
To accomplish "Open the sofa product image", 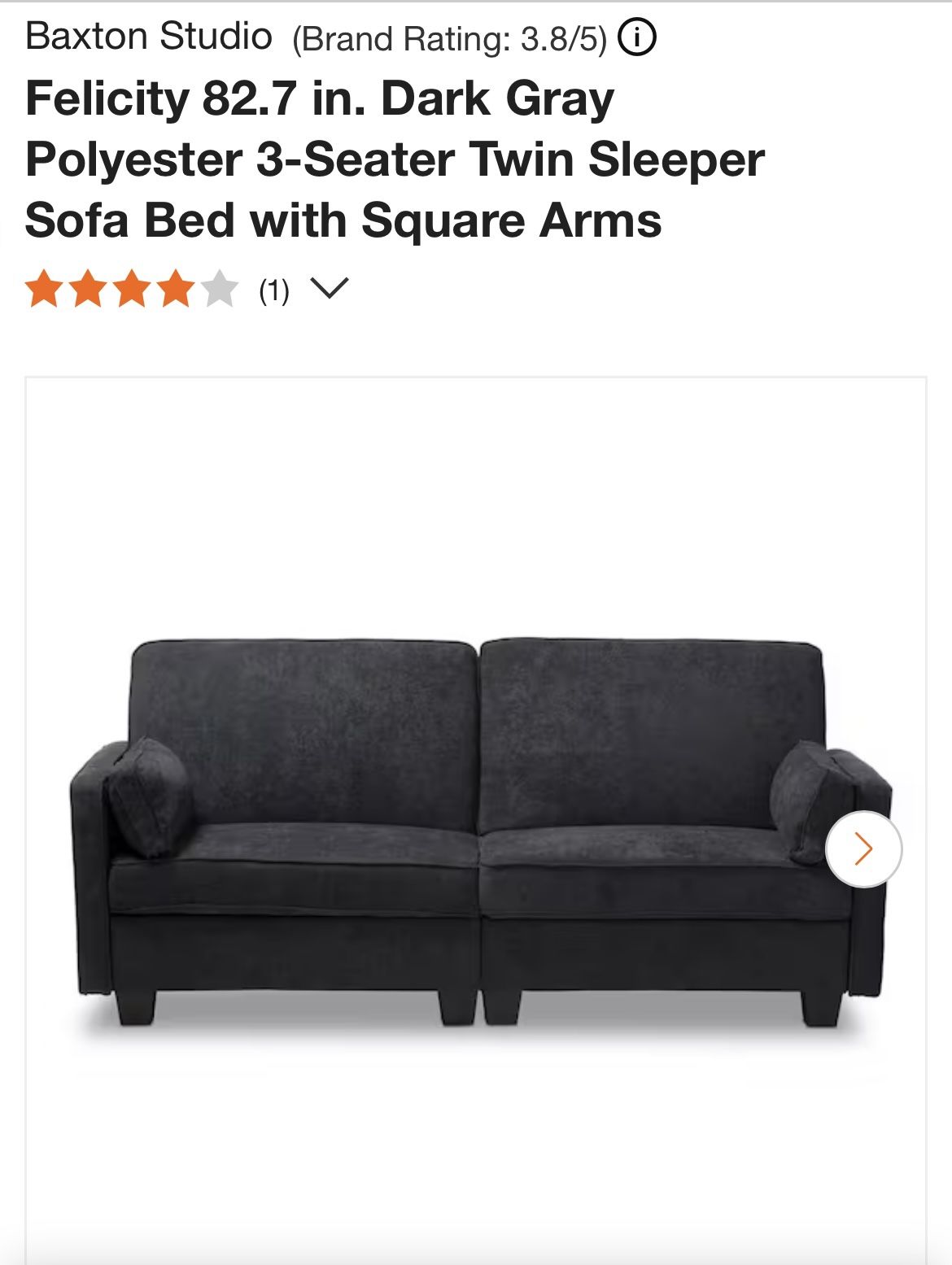I will click(x=456, y=830).
